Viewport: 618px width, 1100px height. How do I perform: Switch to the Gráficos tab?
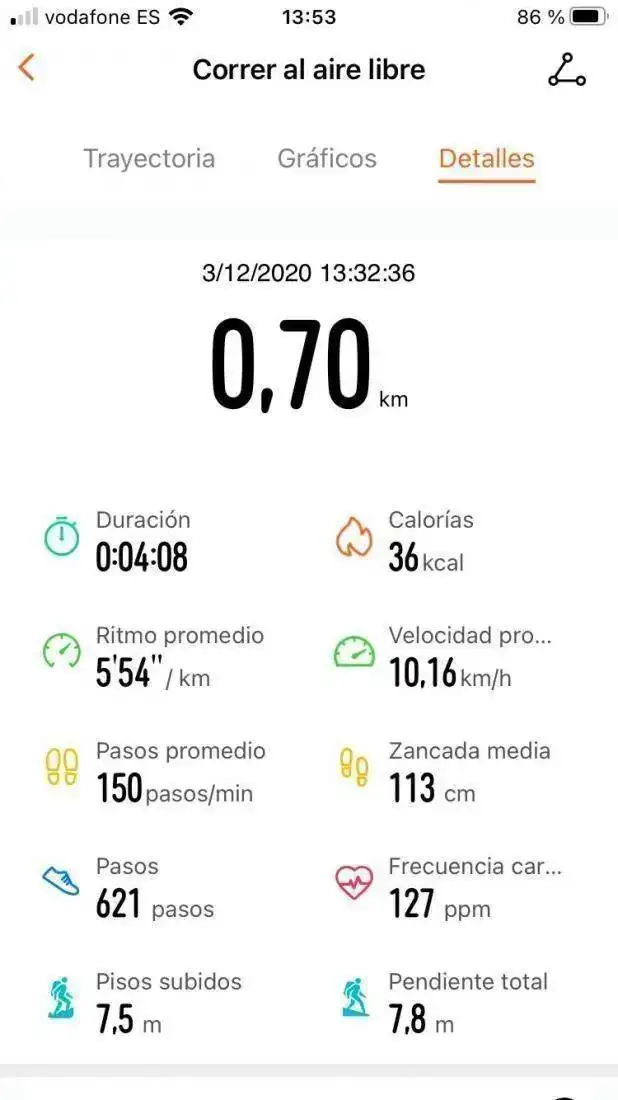tap(327, 158)
